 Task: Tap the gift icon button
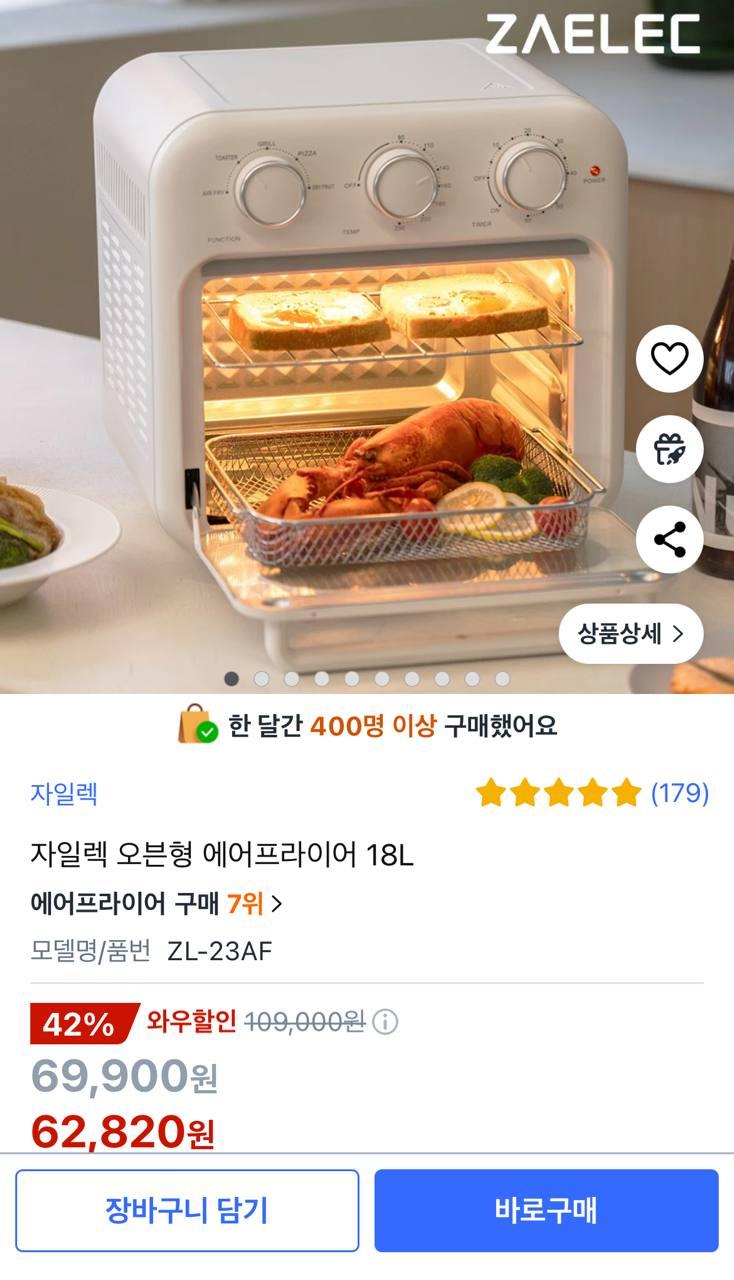tap(669, 449)
